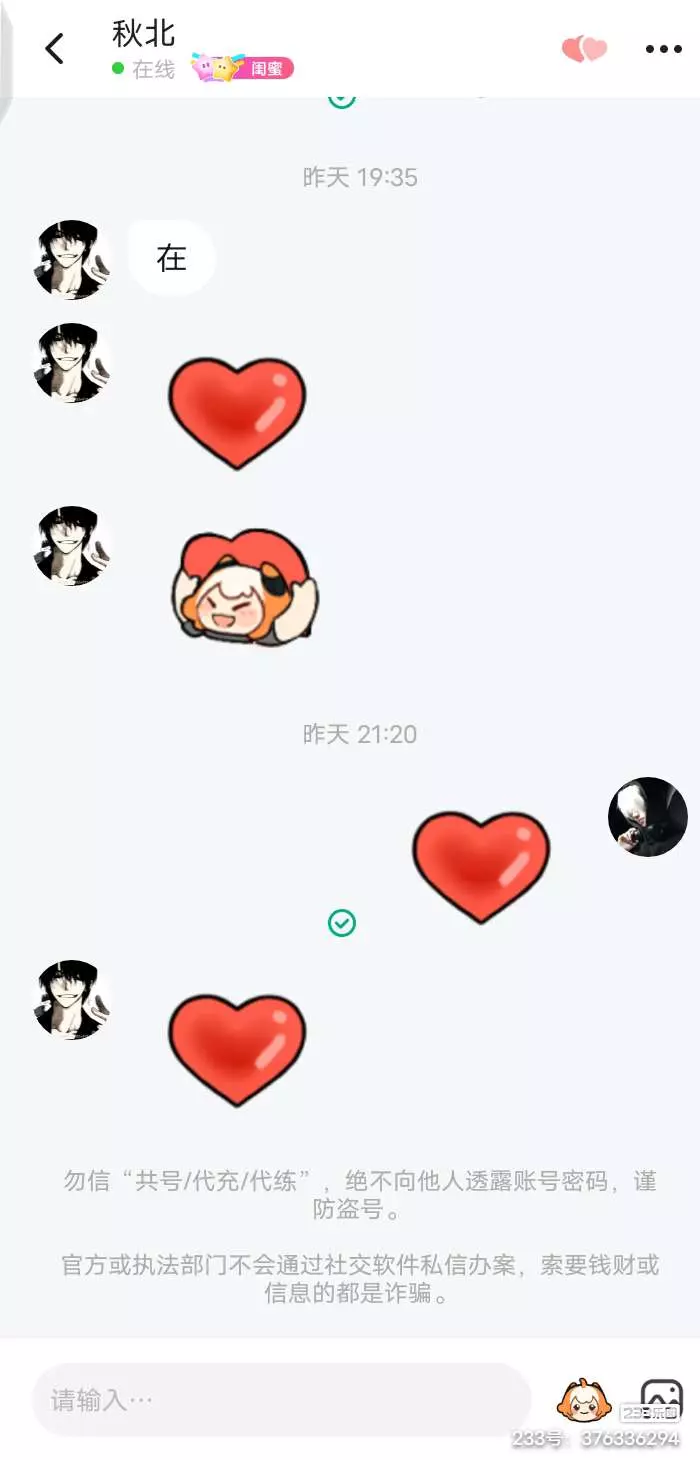Screen dimensions: 700x1460
Task: Open 秋北's avatar beside the 在 message
Action: 72,260
